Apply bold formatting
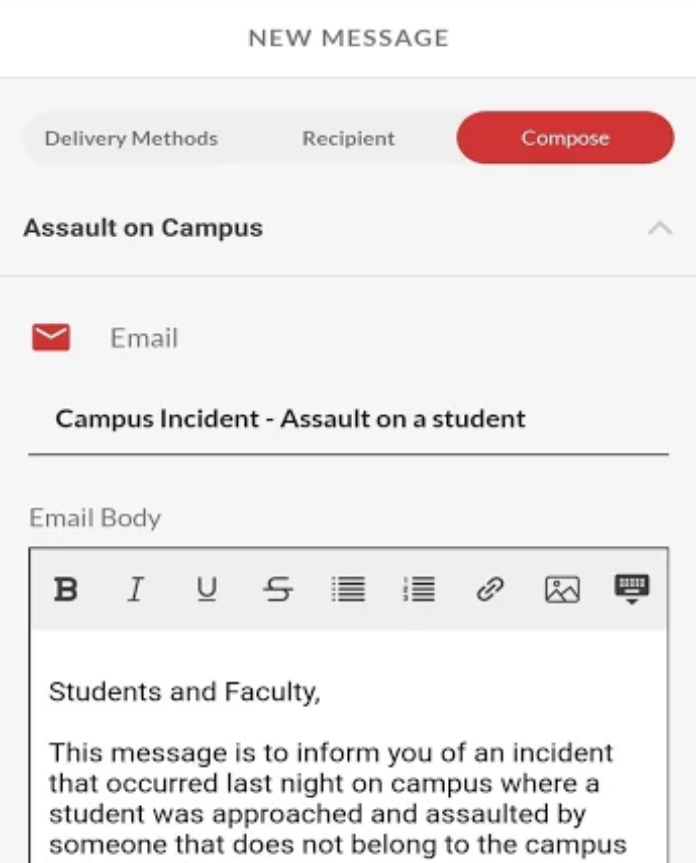The image size is (696, 863). pos(66,590)
